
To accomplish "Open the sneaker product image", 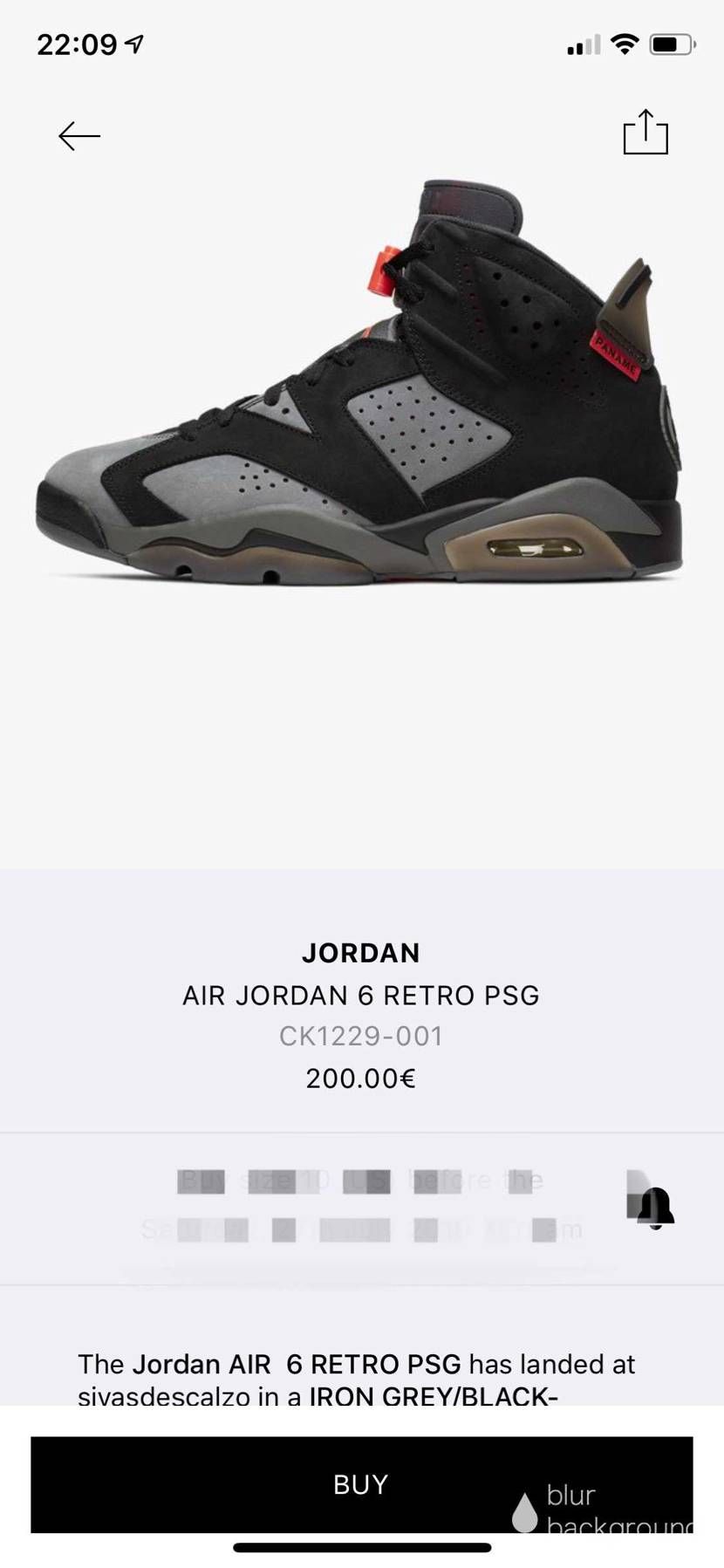I will pyautogui.click(x=359, y=384).
